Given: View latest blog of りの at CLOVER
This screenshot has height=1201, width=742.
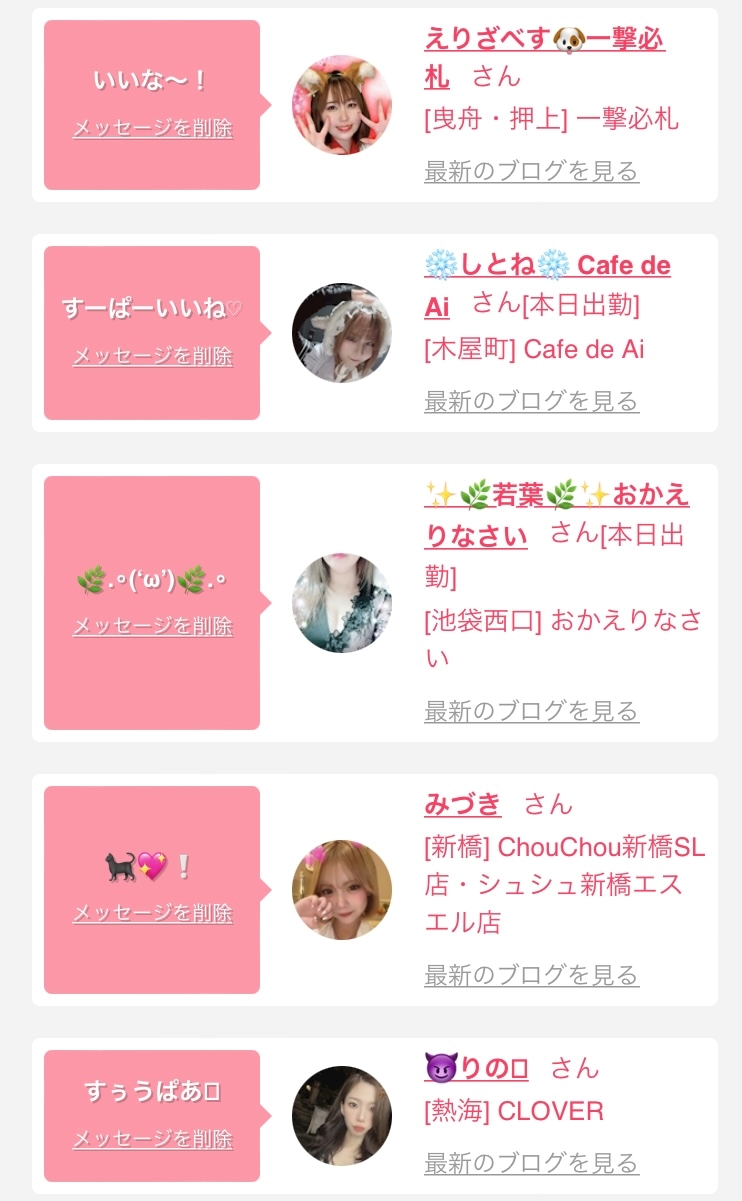Looking at the screenshot, I should click(531, 1163).
